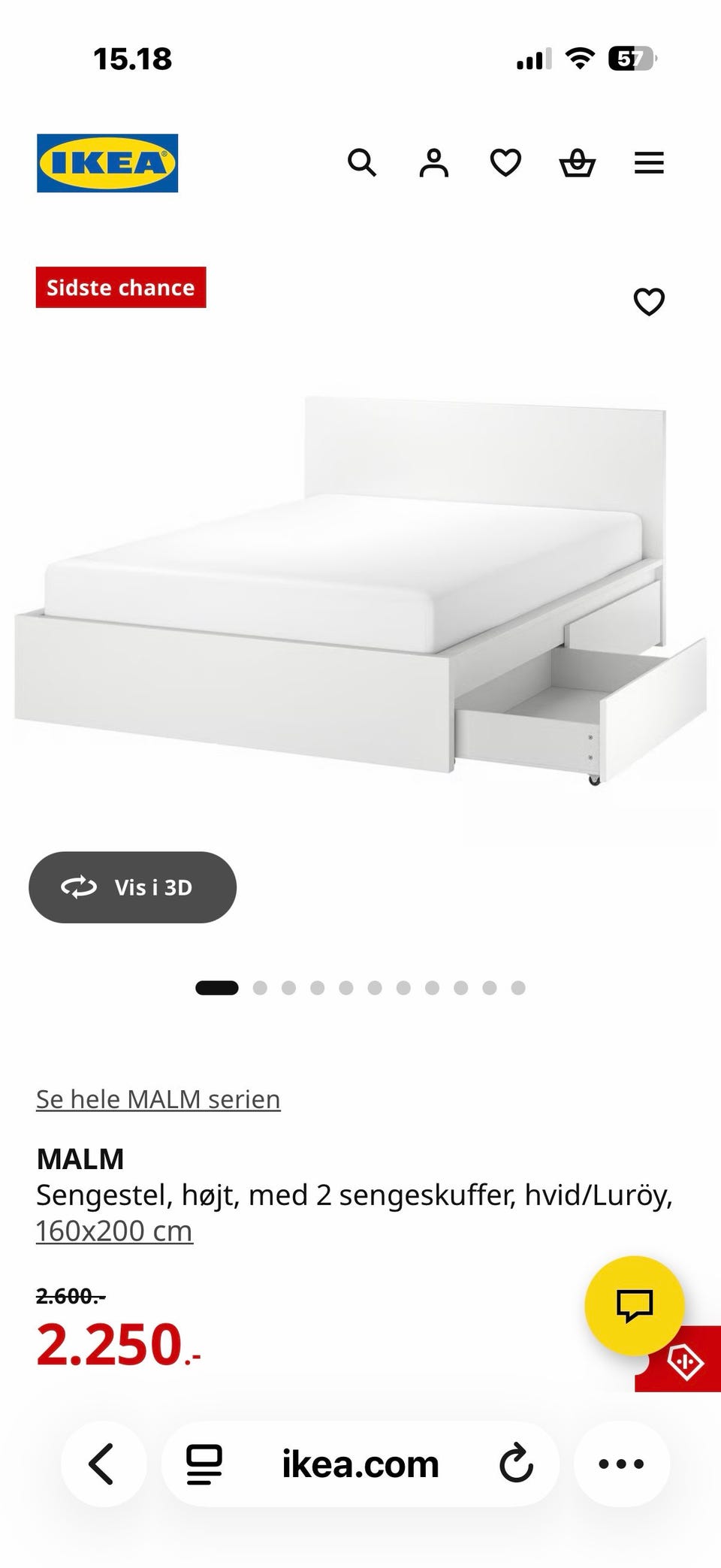The height and width of the screenshot is (1568, 721).
Task: Tap the Vis i 3D button
Action: tap(133, 887)
